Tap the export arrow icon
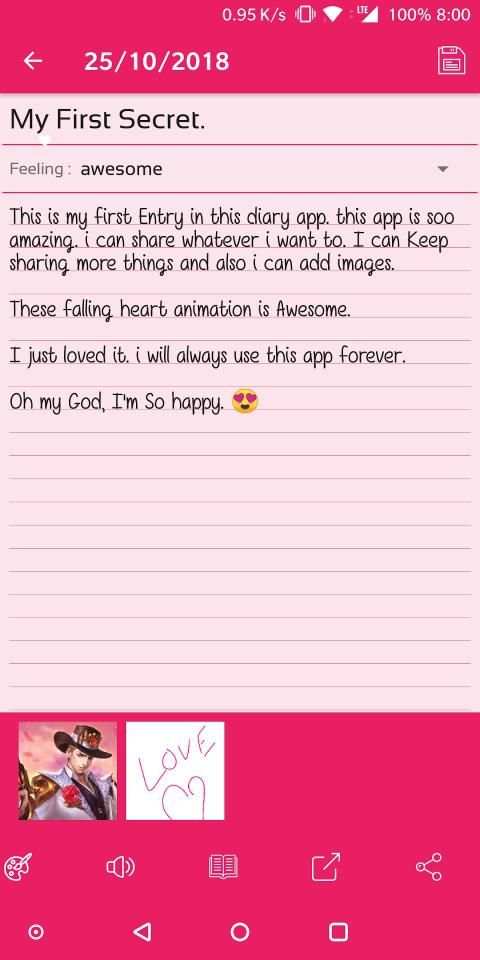The width and height of the screenshot is (480, 960). click(326, 867)
